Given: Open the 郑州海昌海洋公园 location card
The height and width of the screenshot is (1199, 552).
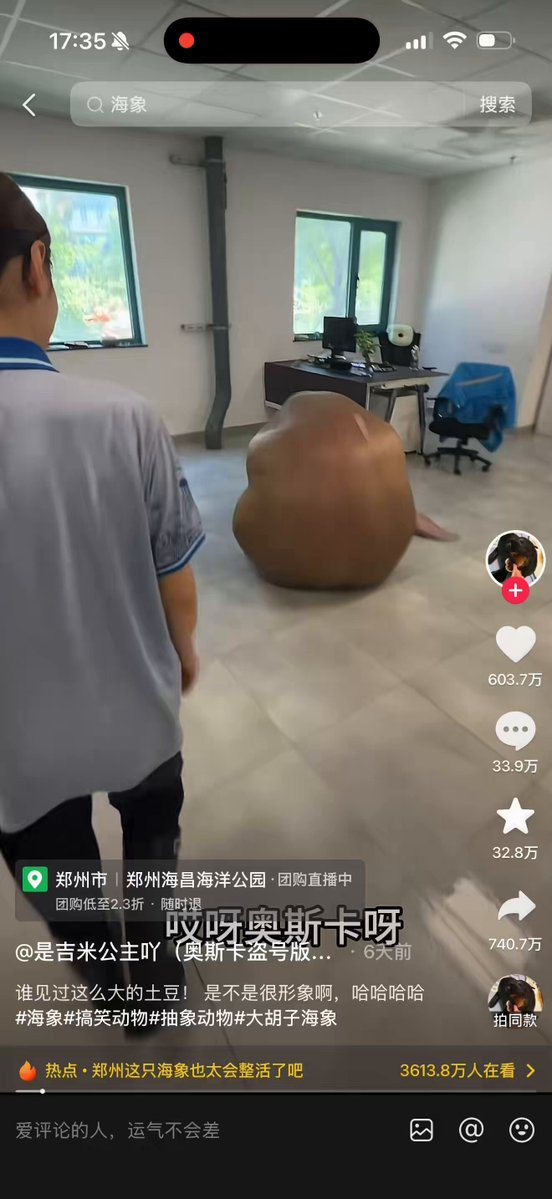Looking at the screenshot, I should [190, 890].
